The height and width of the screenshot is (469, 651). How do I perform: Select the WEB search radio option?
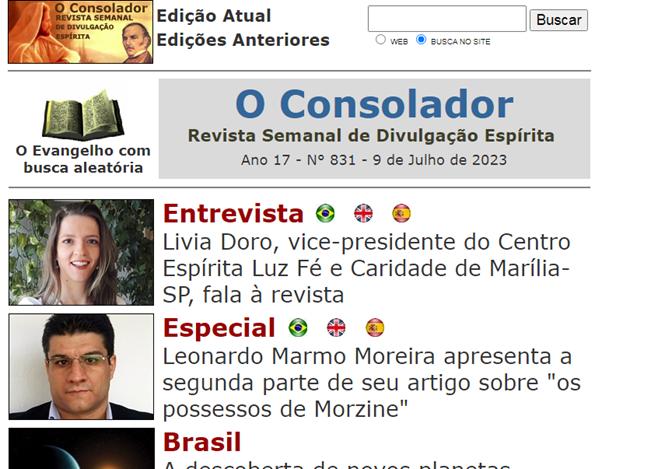(381, 40)
